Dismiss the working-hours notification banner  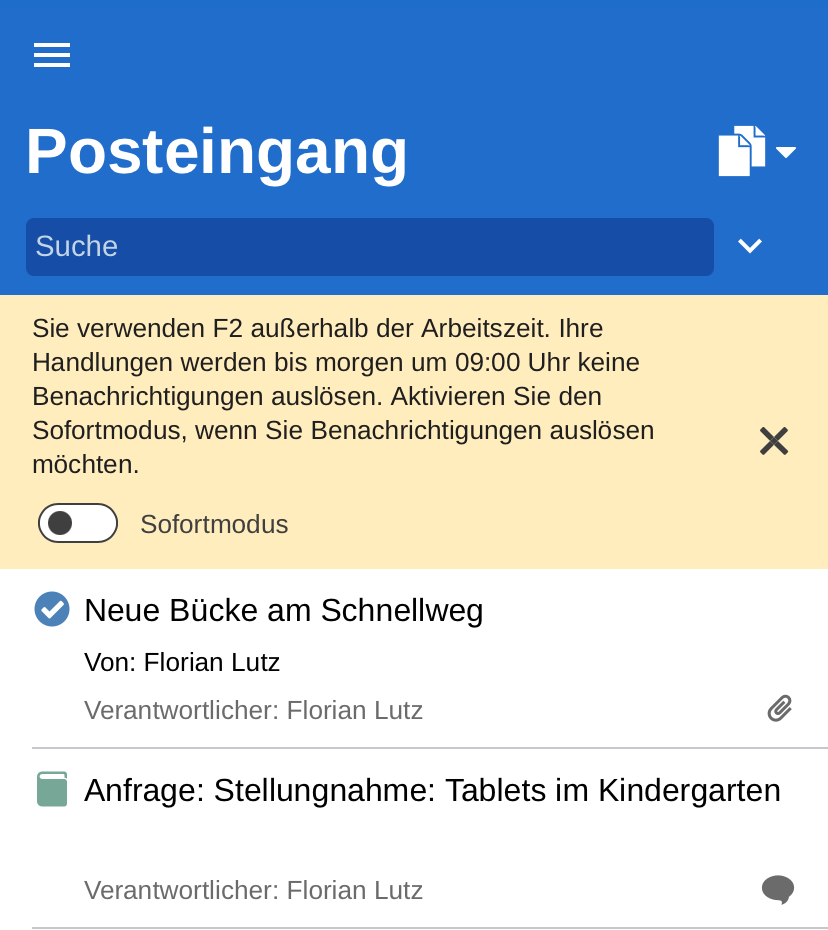(x=773, y=441)
